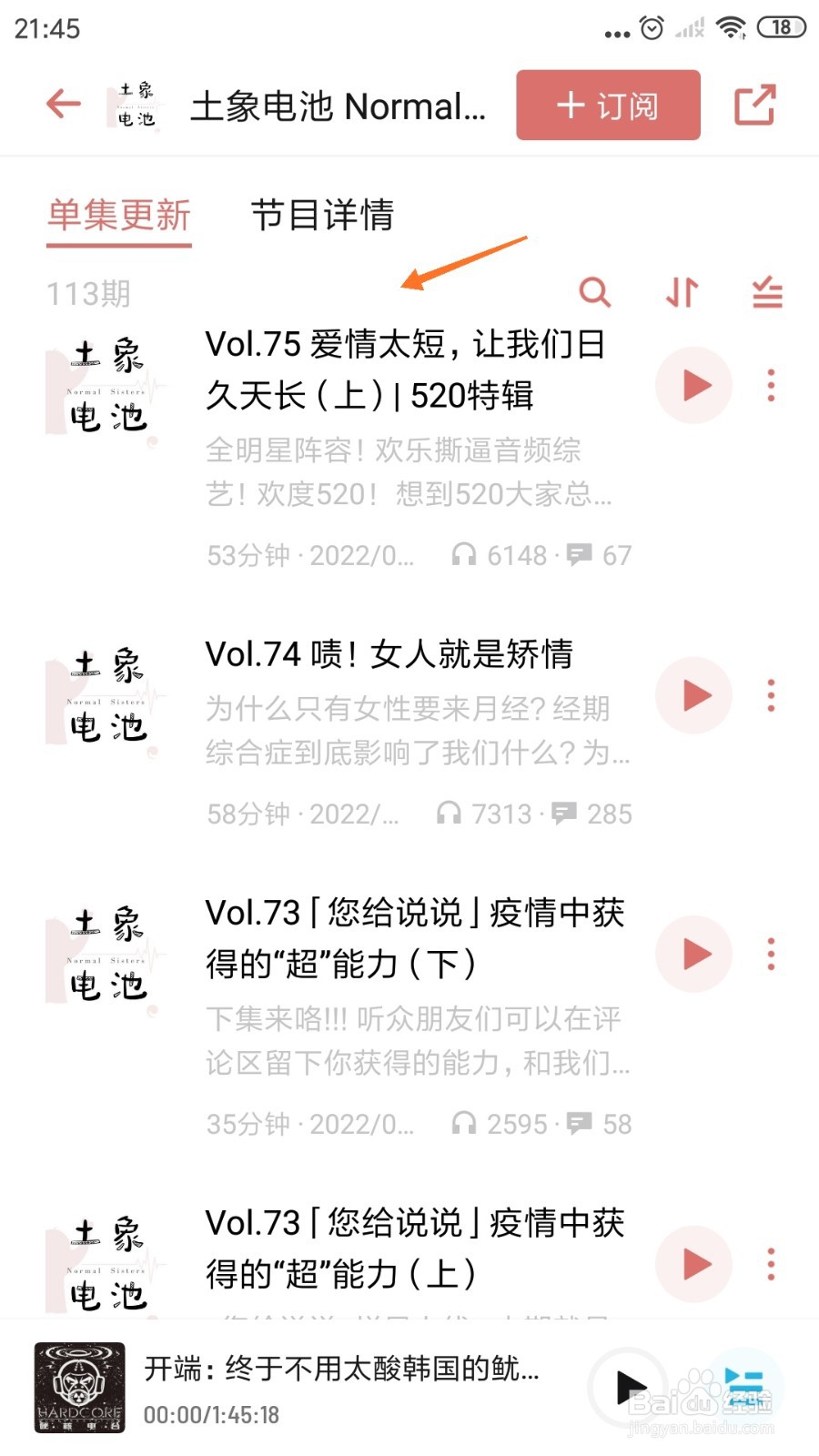
Task: Open more options for Vol.73 (下)
Action: [771, 955]
